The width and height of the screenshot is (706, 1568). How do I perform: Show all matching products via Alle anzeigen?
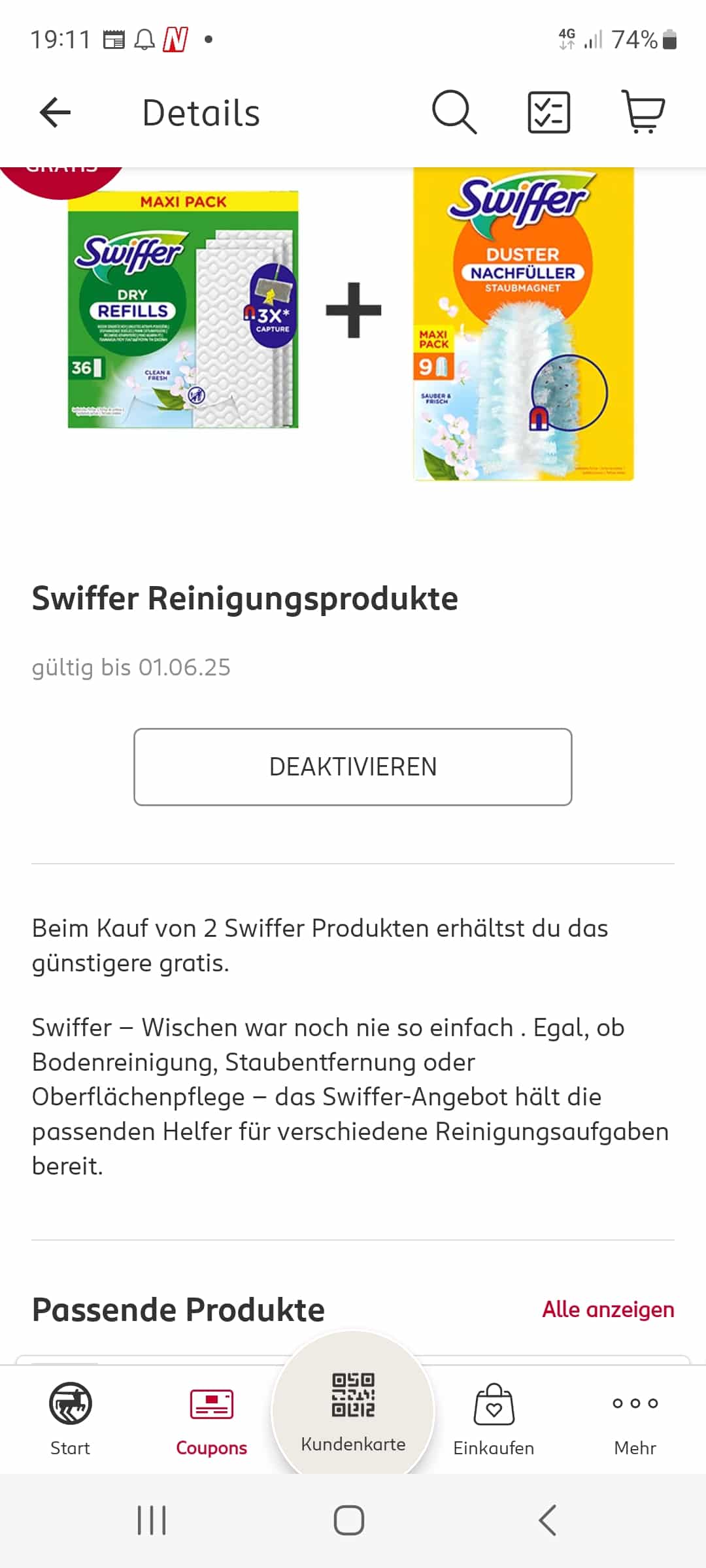click(608, 1309)
